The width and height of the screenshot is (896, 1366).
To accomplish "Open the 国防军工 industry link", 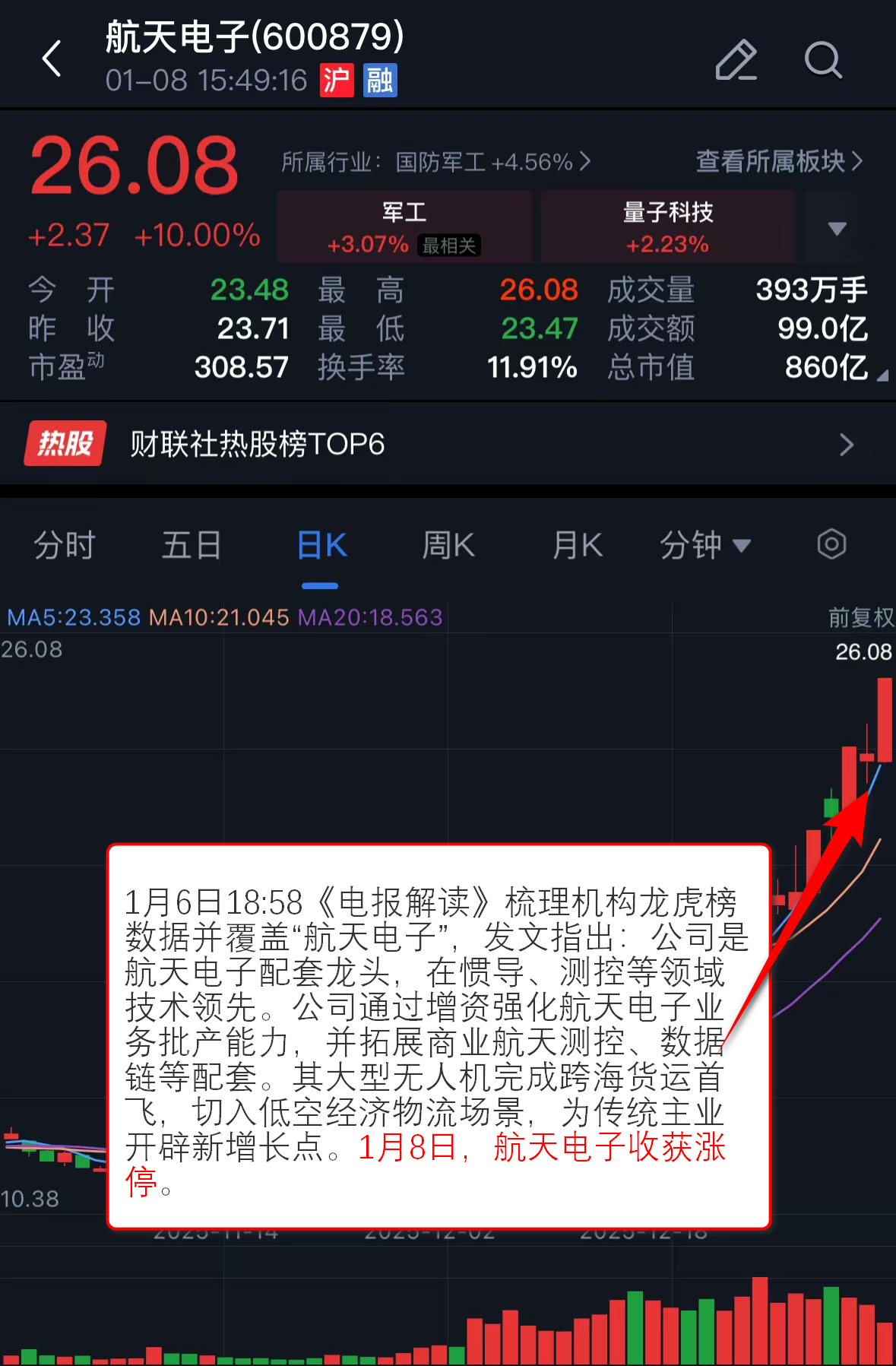I will 435,162.
